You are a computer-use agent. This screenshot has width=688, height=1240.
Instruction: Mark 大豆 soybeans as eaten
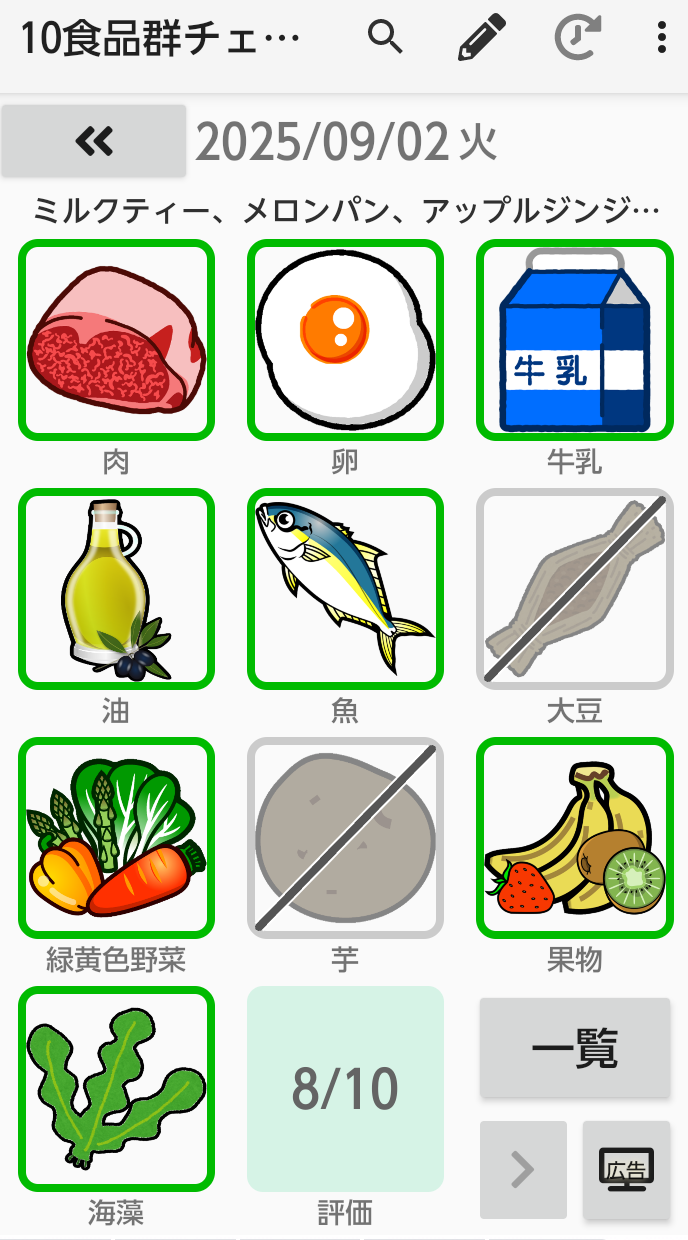[x=574, y=589]
